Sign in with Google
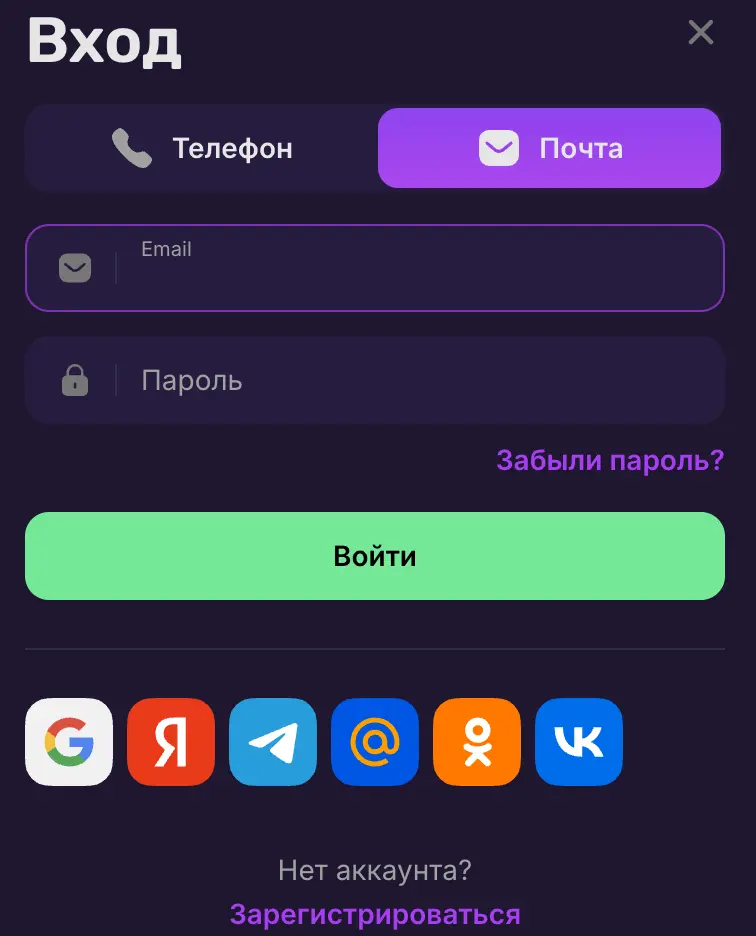Screen dimensions: 756x936 pyautogui.click(x=69, y=742)
